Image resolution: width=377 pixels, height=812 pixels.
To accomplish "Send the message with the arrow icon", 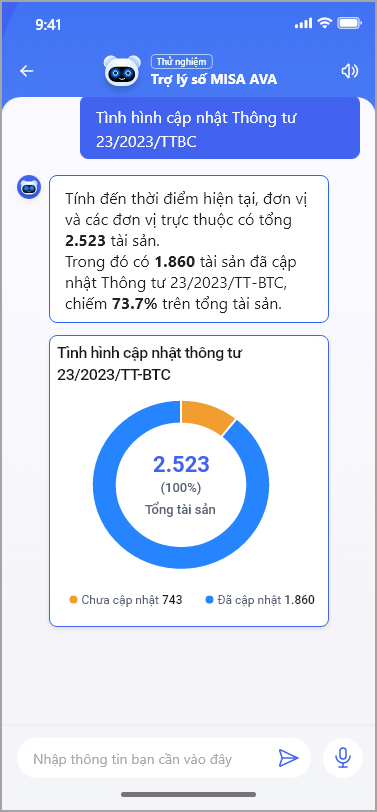I will pos(288,758).
